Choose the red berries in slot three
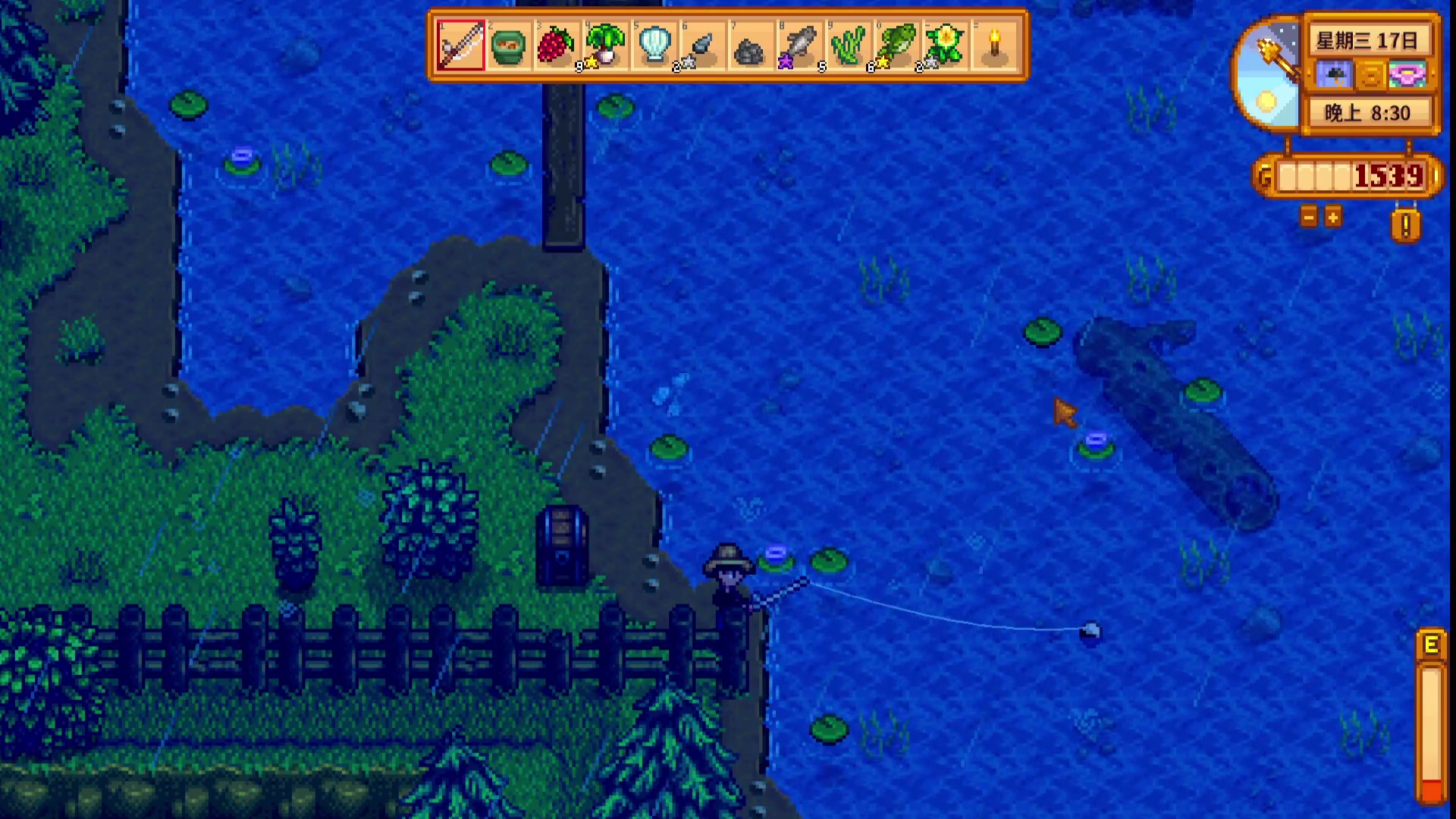Image resolution: width=1456 pixels, height=819 pixels. (x=557, y=45)
